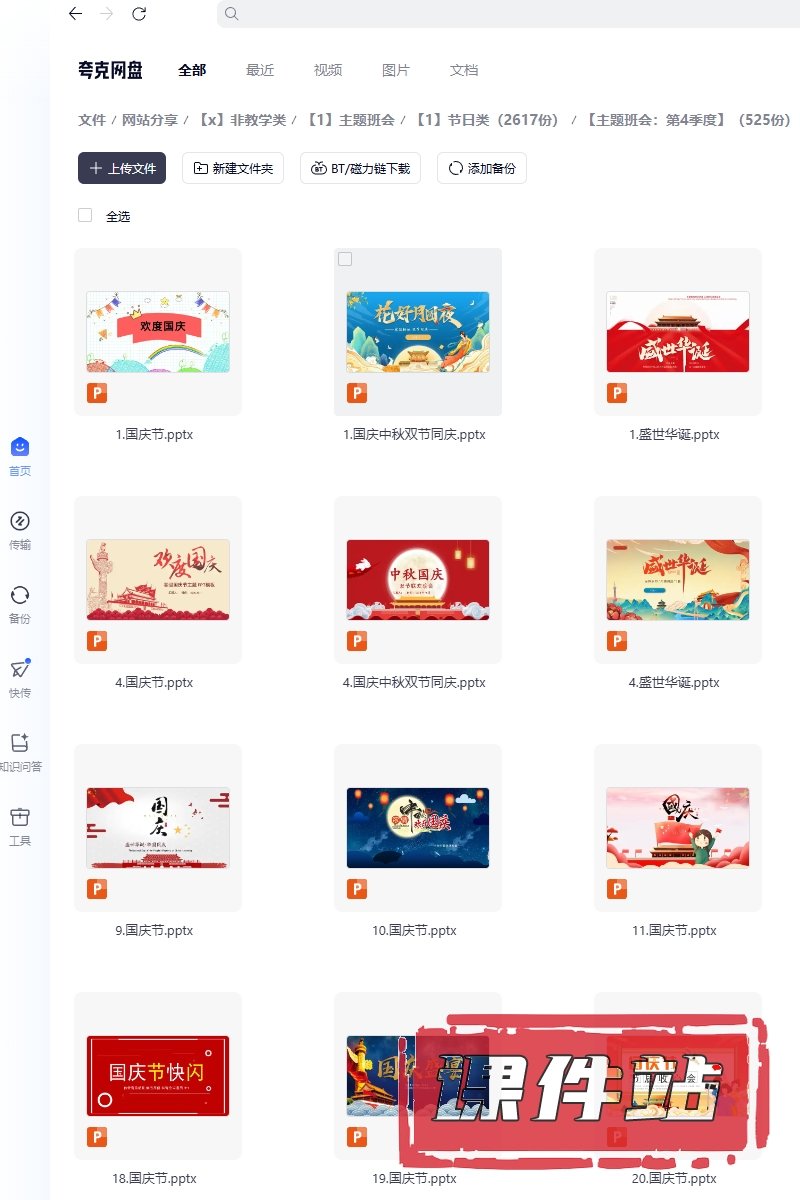Screen dimensions: 800x1200
Task: Check the 全选 checkbox
Action: pos(85,215)
